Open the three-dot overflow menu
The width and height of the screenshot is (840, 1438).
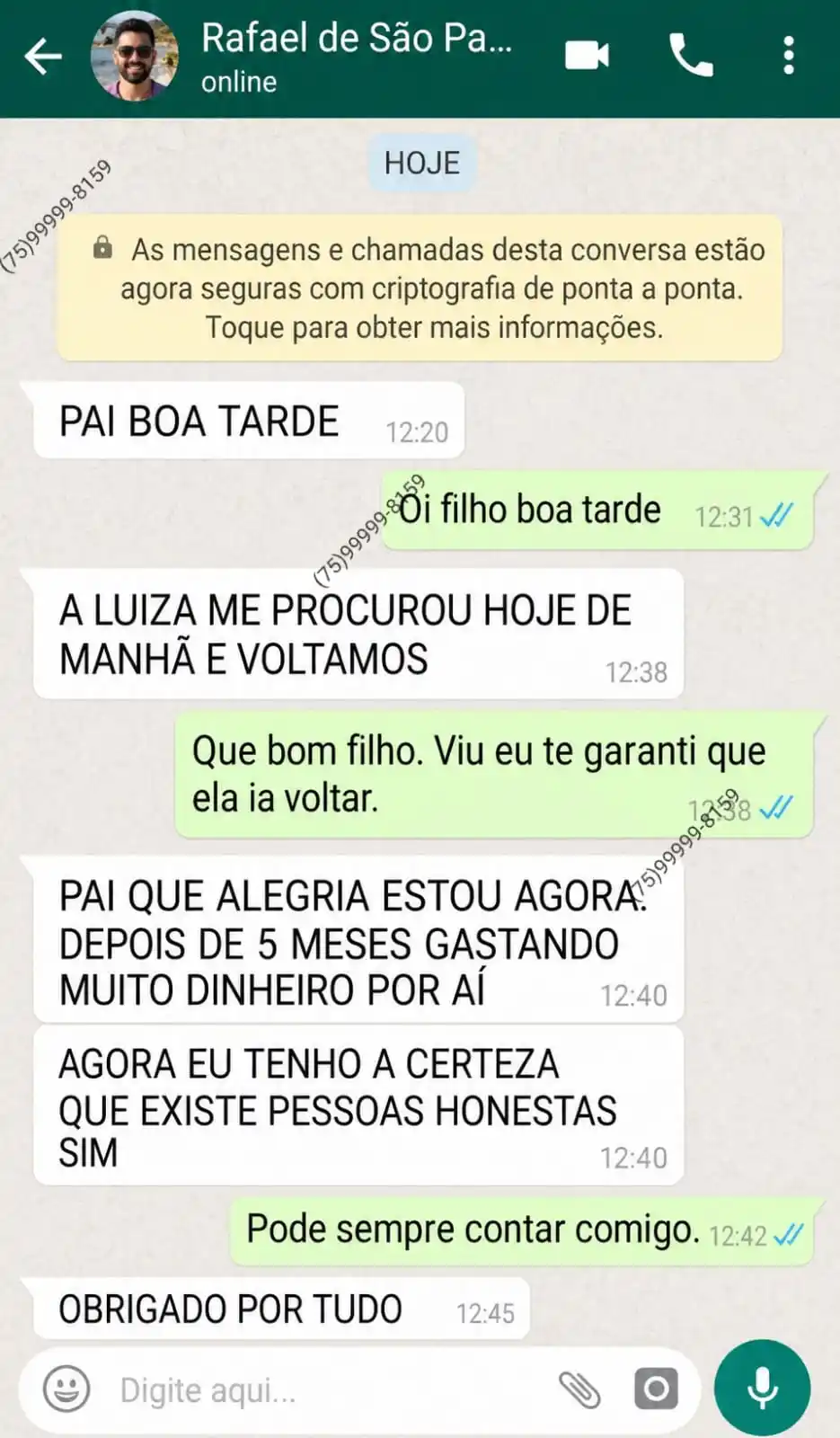789,56
